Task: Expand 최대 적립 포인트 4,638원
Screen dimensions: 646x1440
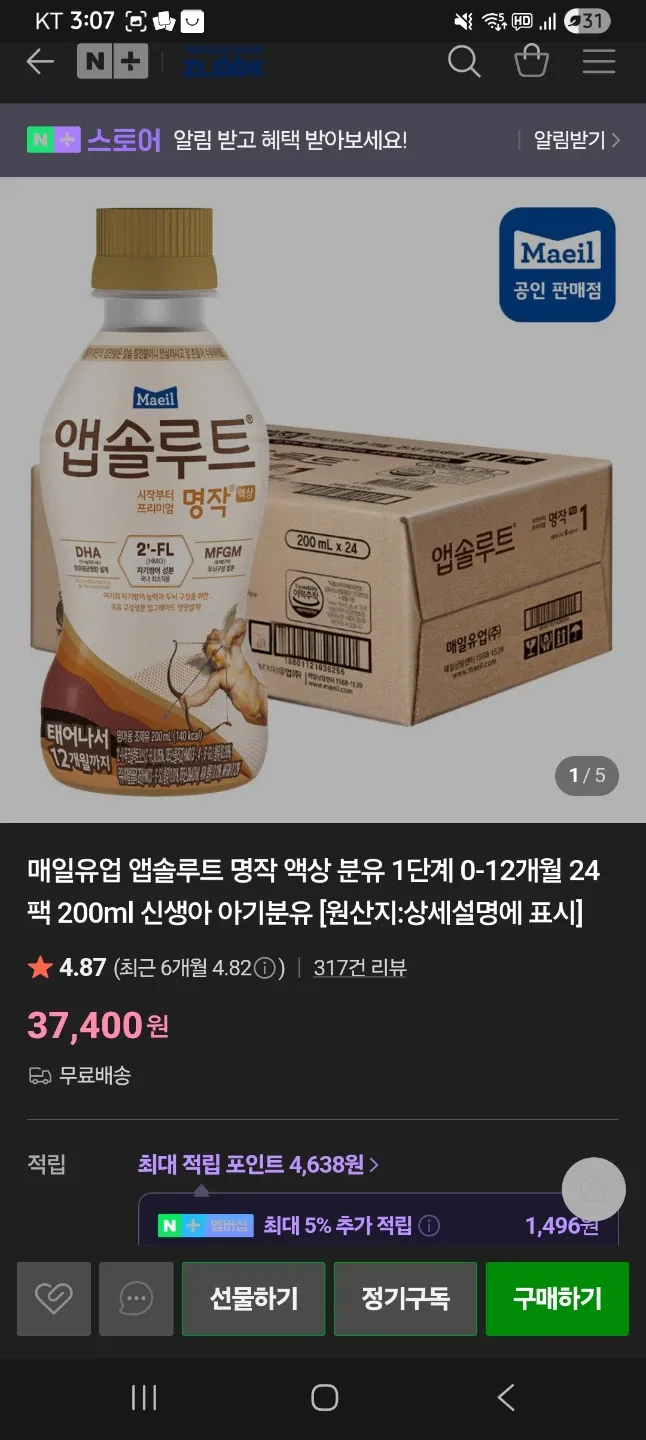Action: [258, 1164]
